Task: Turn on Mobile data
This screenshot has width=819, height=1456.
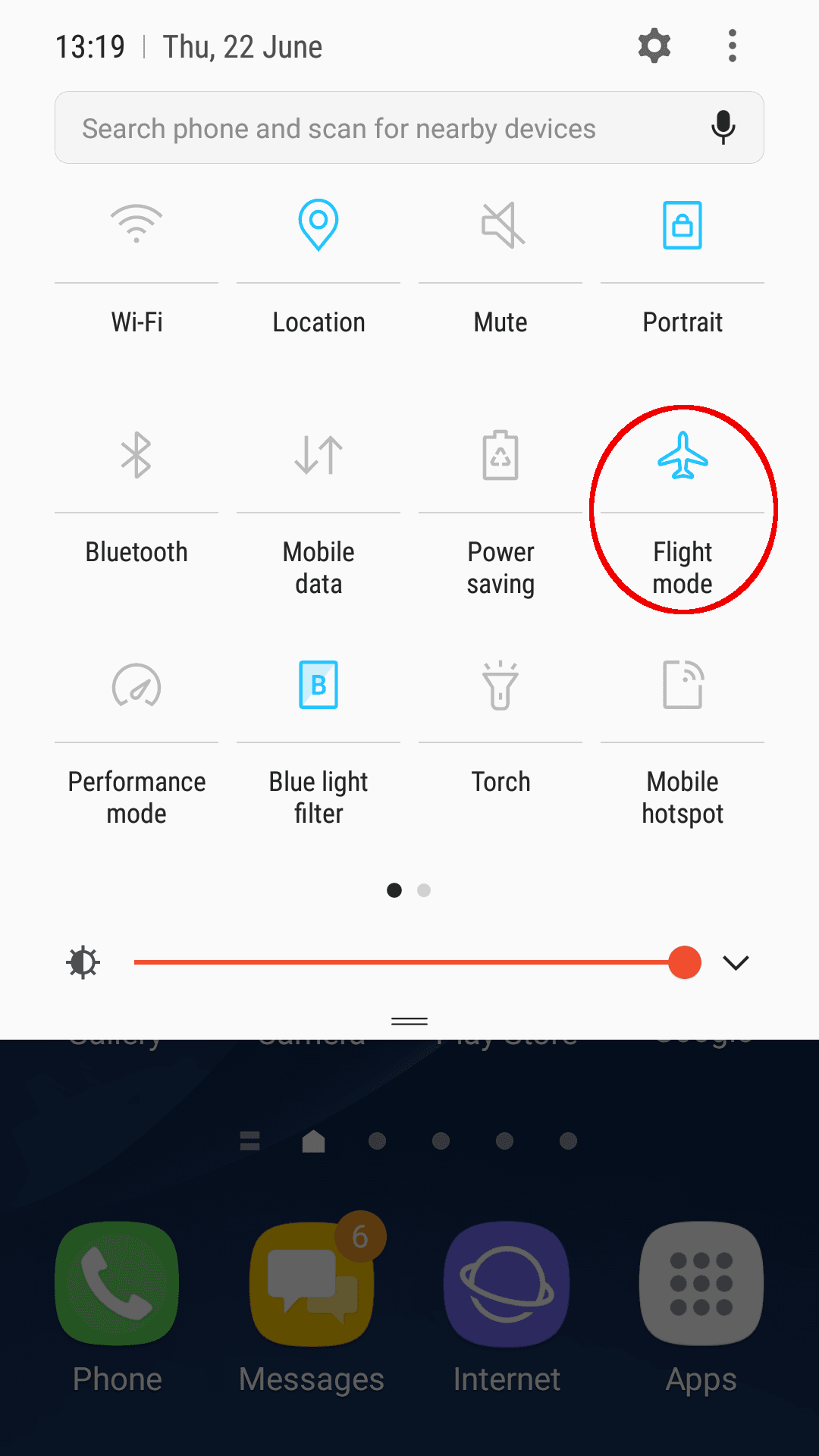Action: click(x=318, y=455)
